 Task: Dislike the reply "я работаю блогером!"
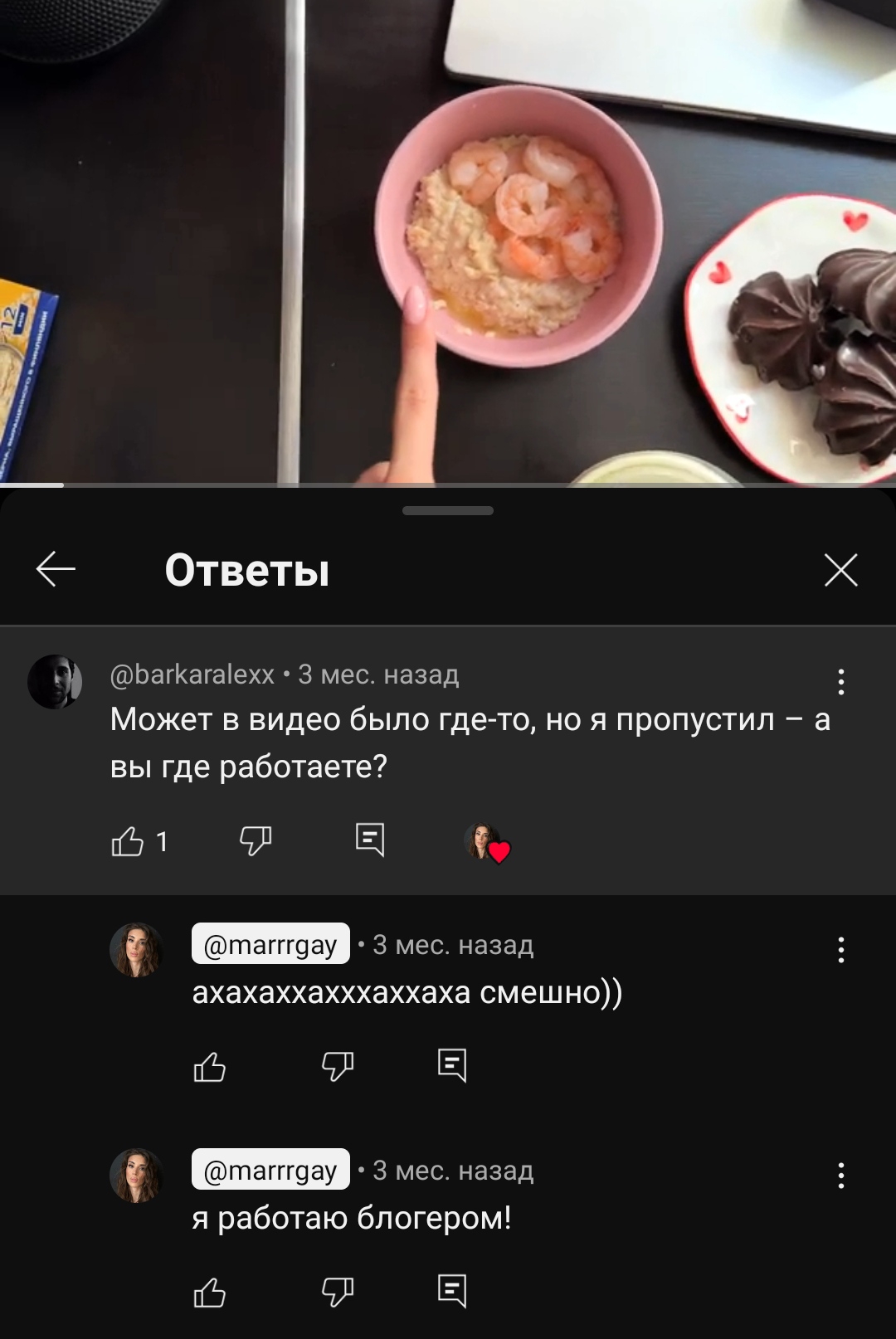click(x=338, y=1293)
